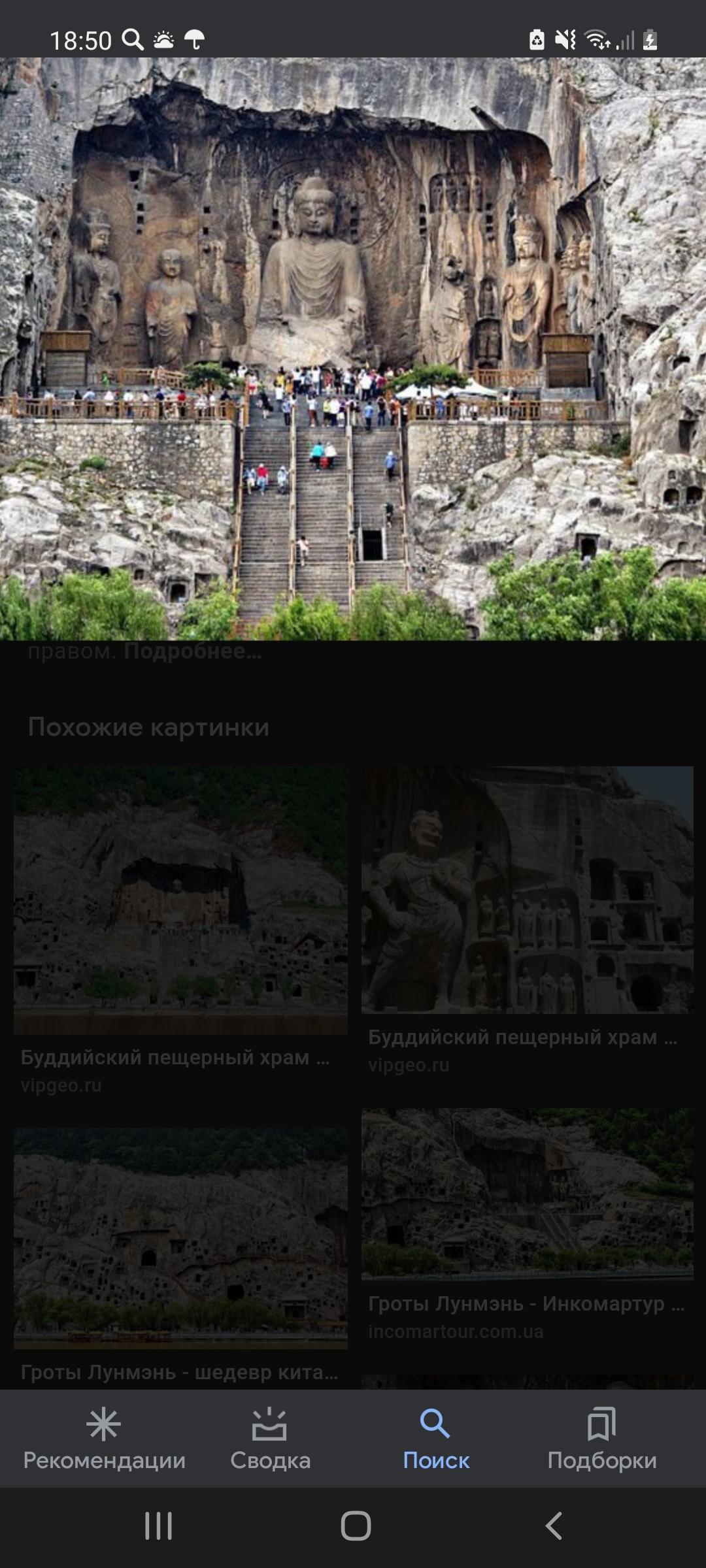706x1568 pixels.
Task: Open the Подборки tab
Action: (x=602, y=1439)
